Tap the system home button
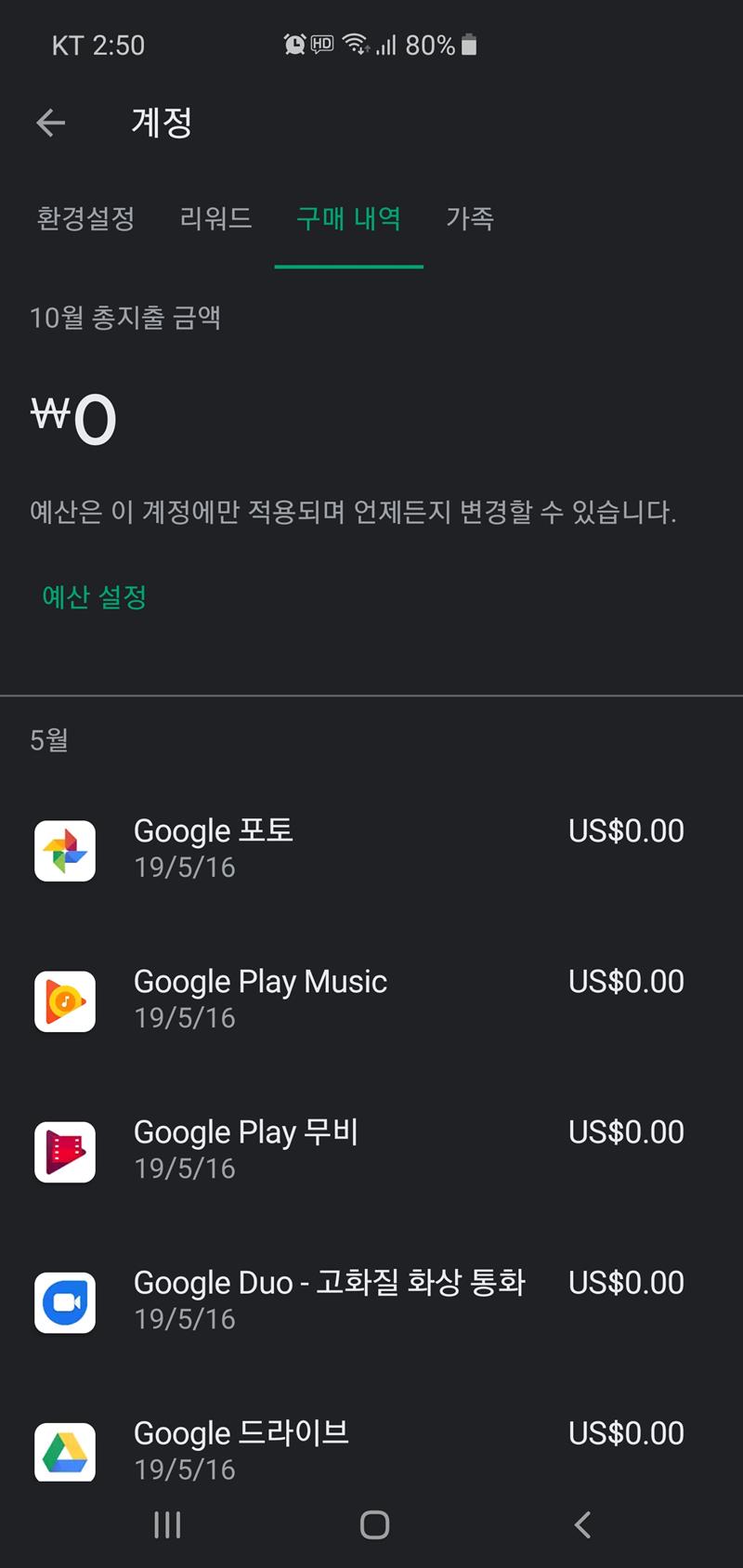The image size is (743, 1568). (x=374, y=1524)
